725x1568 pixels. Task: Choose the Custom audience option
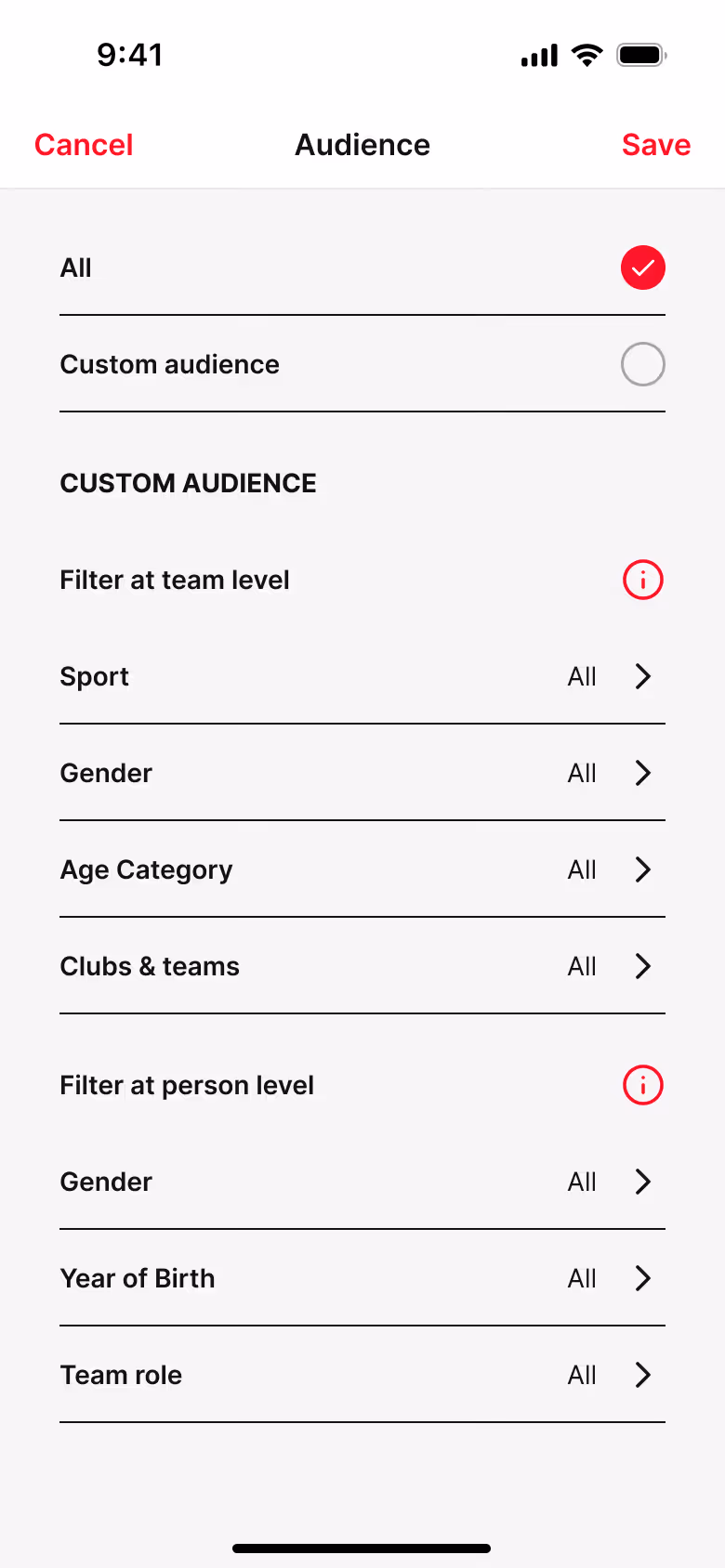pos(642,364)
